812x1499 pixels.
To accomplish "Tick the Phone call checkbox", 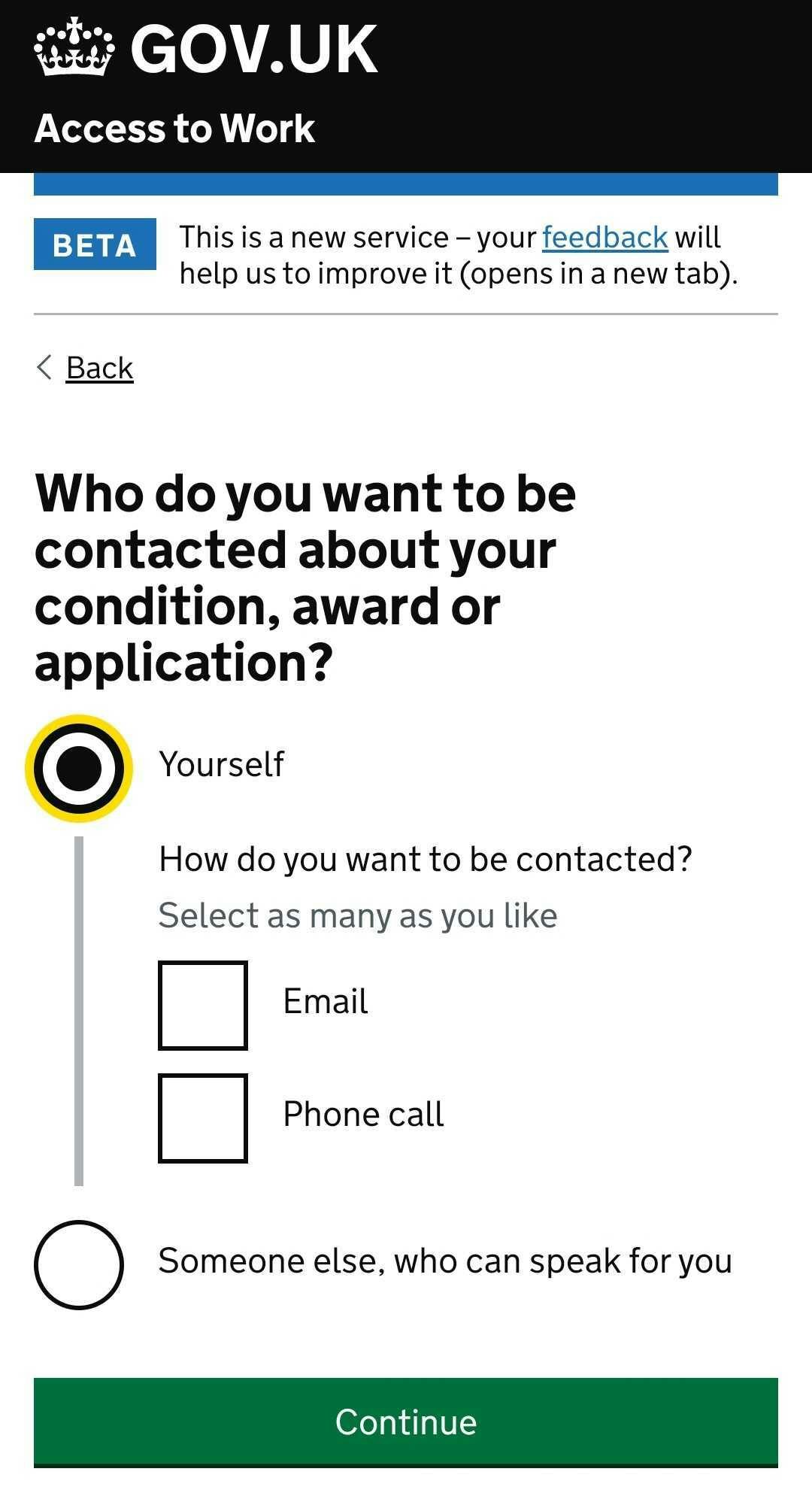I will [203, 1118].
